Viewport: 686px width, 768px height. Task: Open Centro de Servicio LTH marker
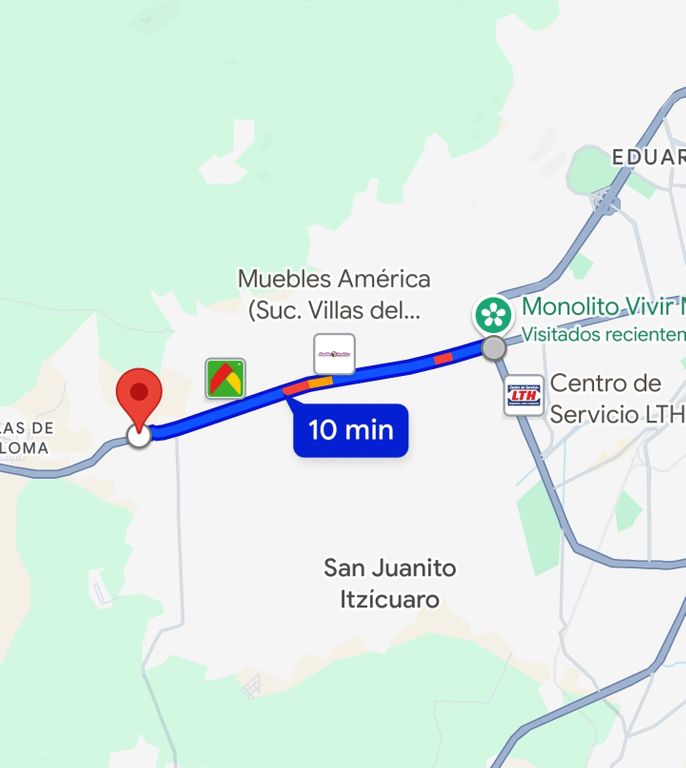click(x=524, y=395)
